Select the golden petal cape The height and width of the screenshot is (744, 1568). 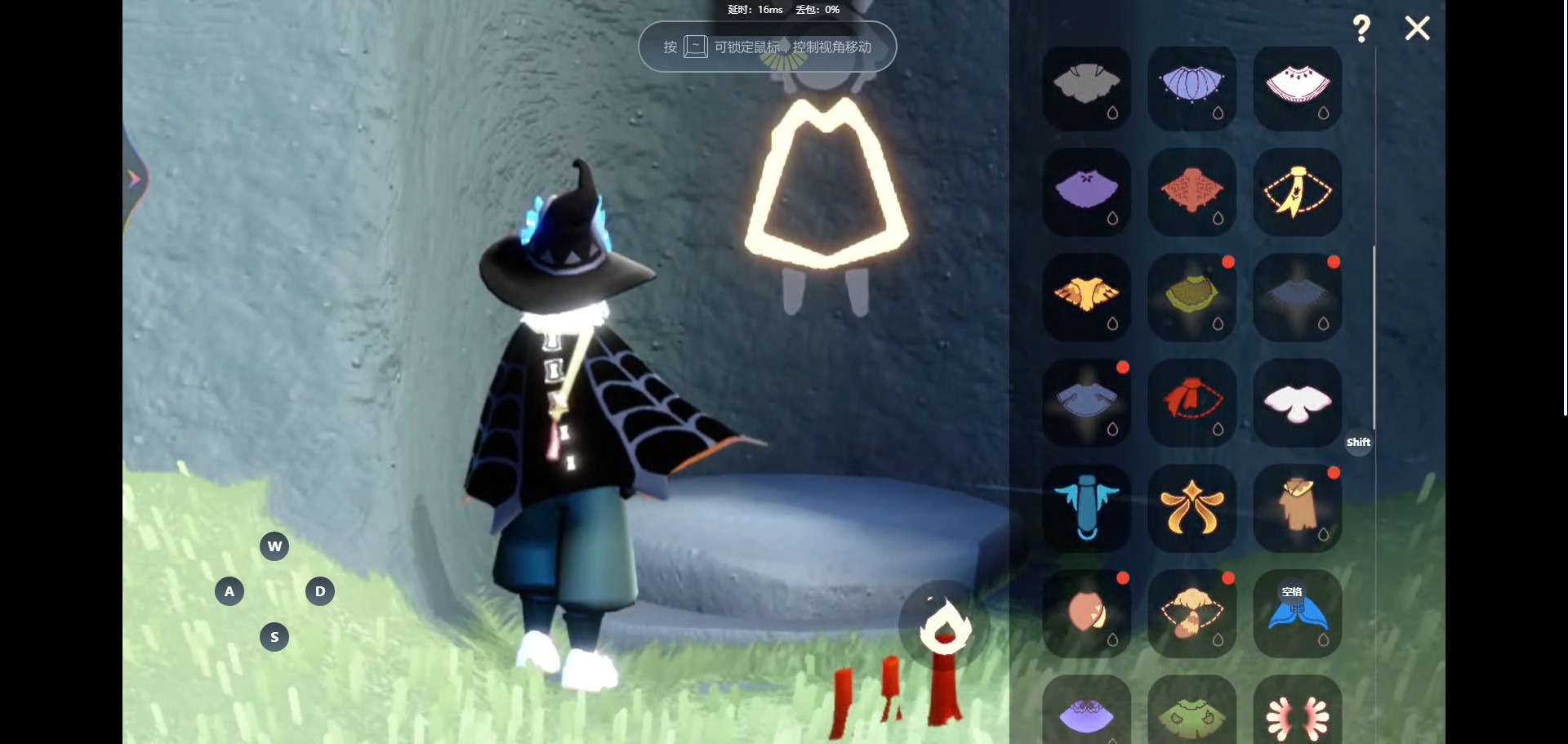1192,508
